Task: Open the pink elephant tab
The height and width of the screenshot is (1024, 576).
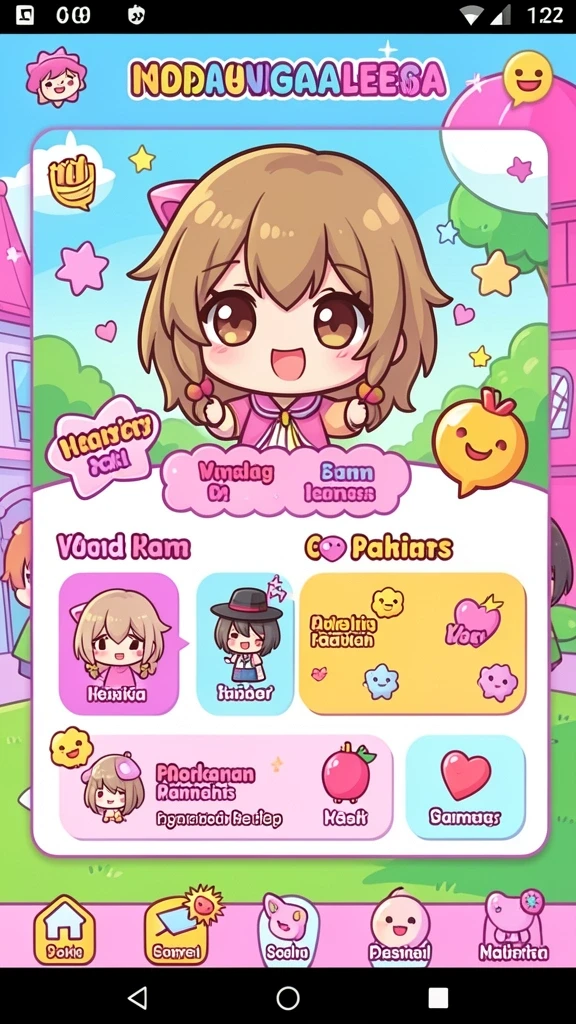Action: click(513, 927)
